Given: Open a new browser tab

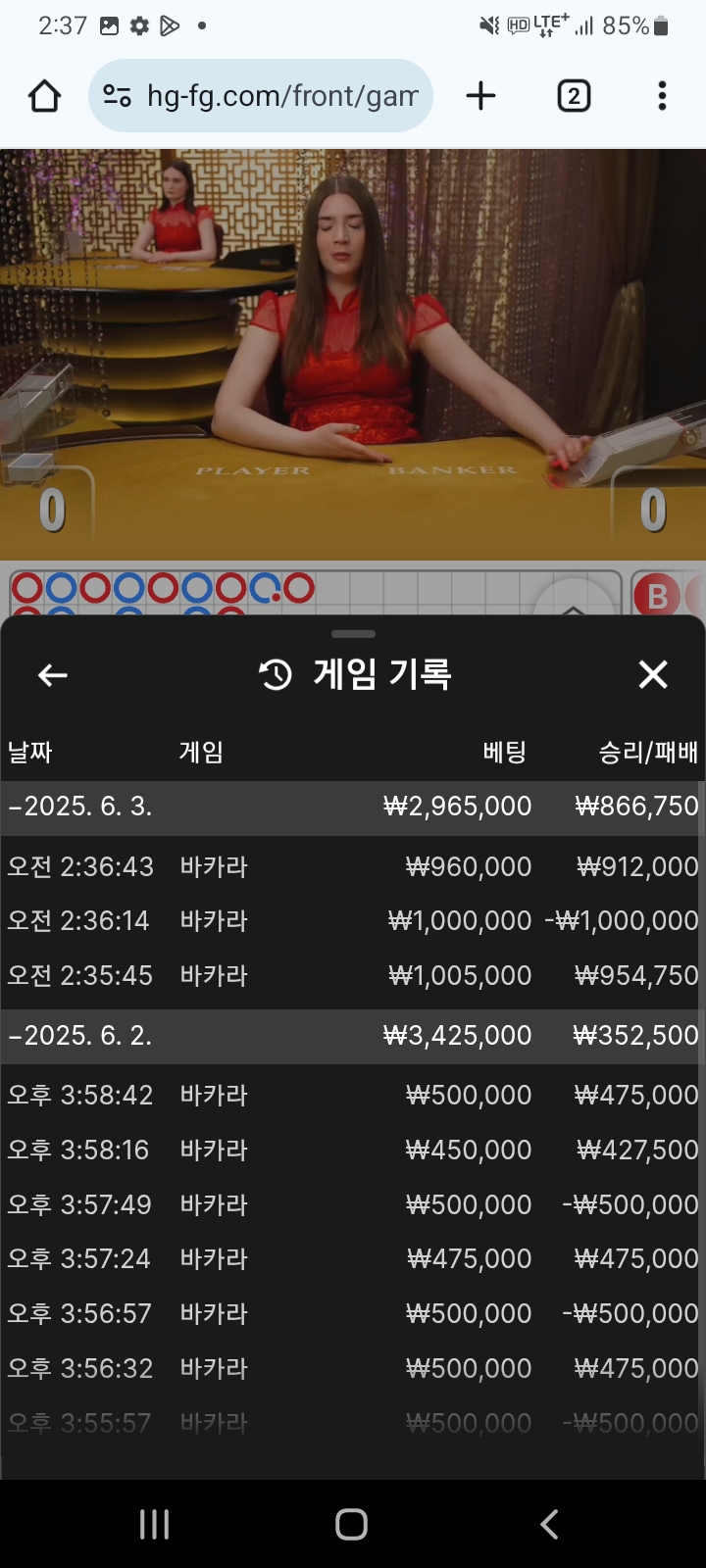Looking at the screenshot, I should click(480, 96).
